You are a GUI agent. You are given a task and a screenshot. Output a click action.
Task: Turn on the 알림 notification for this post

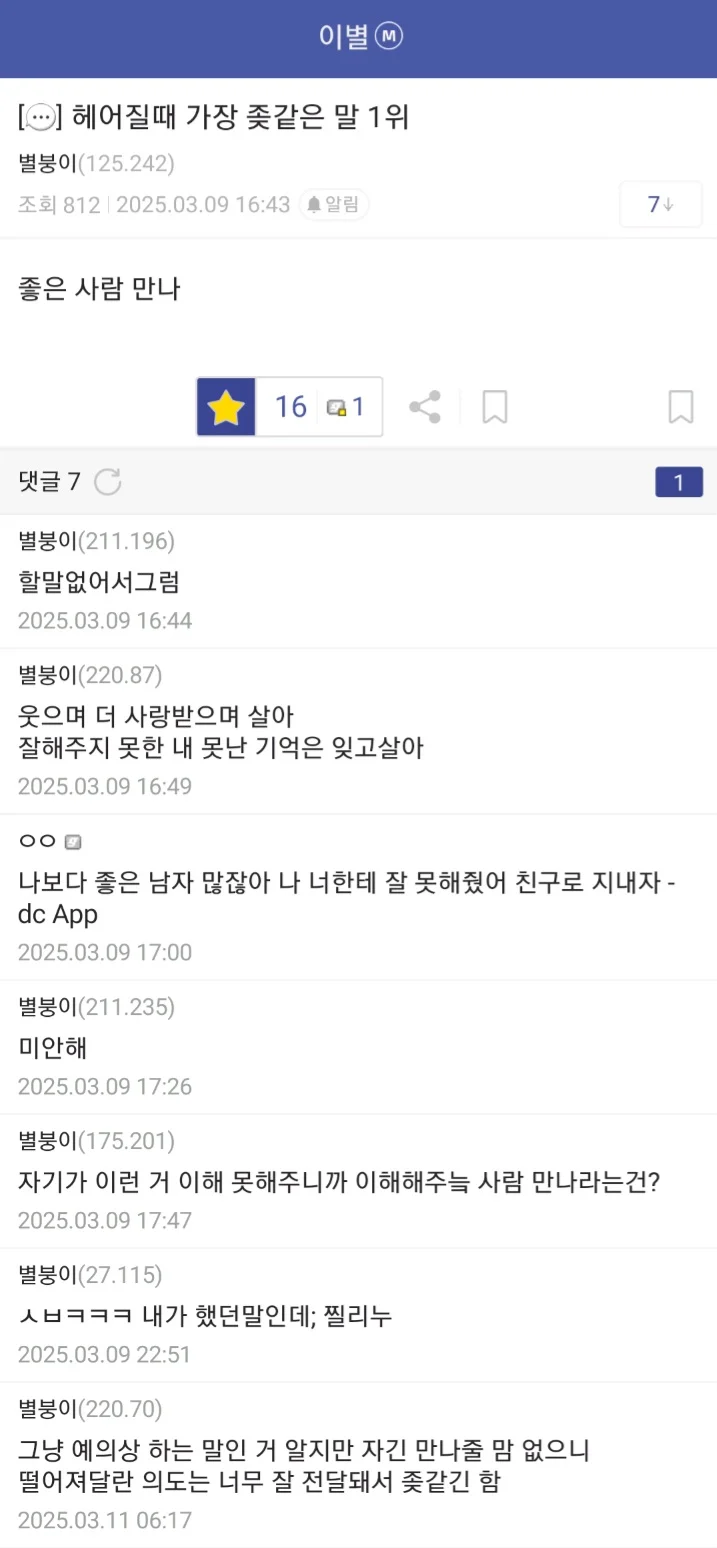pyautogui.click(x=334, y=205)
